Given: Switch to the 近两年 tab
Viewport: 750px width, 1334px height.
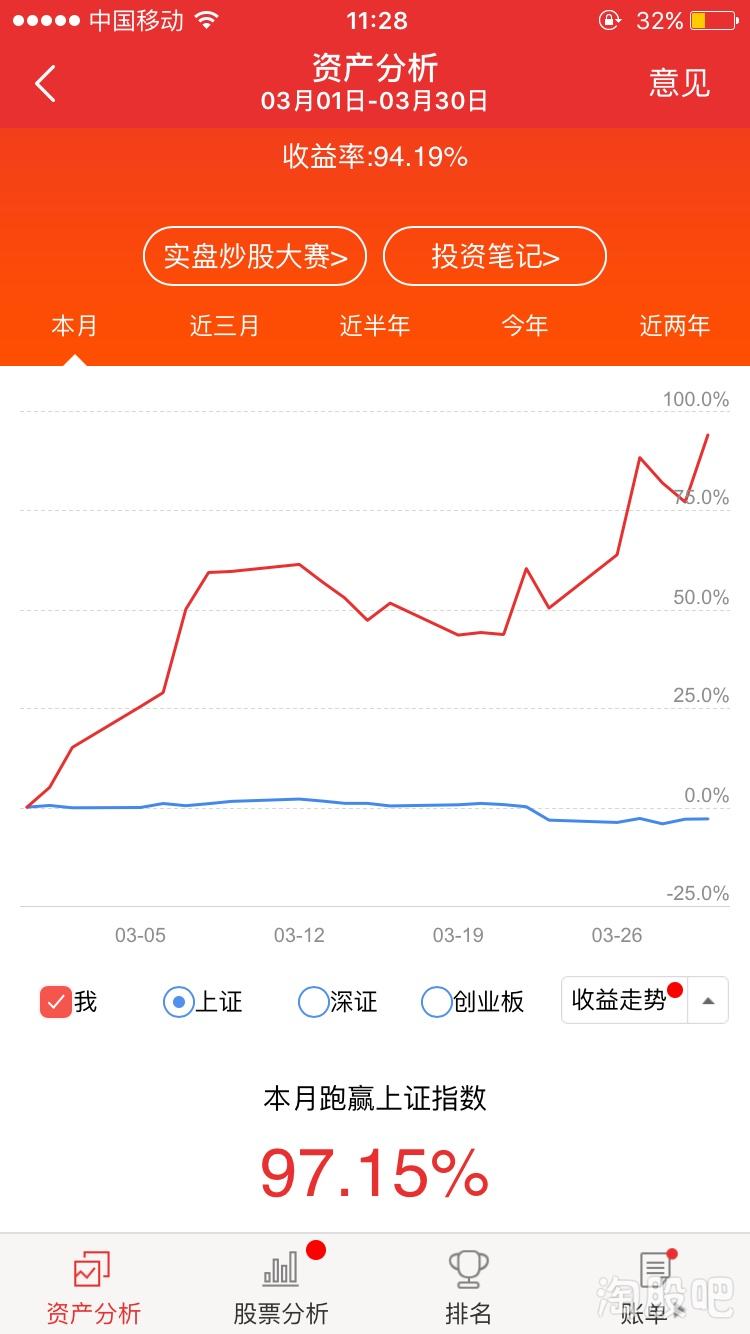Looking at the screenshot, I should coord(674,325).
